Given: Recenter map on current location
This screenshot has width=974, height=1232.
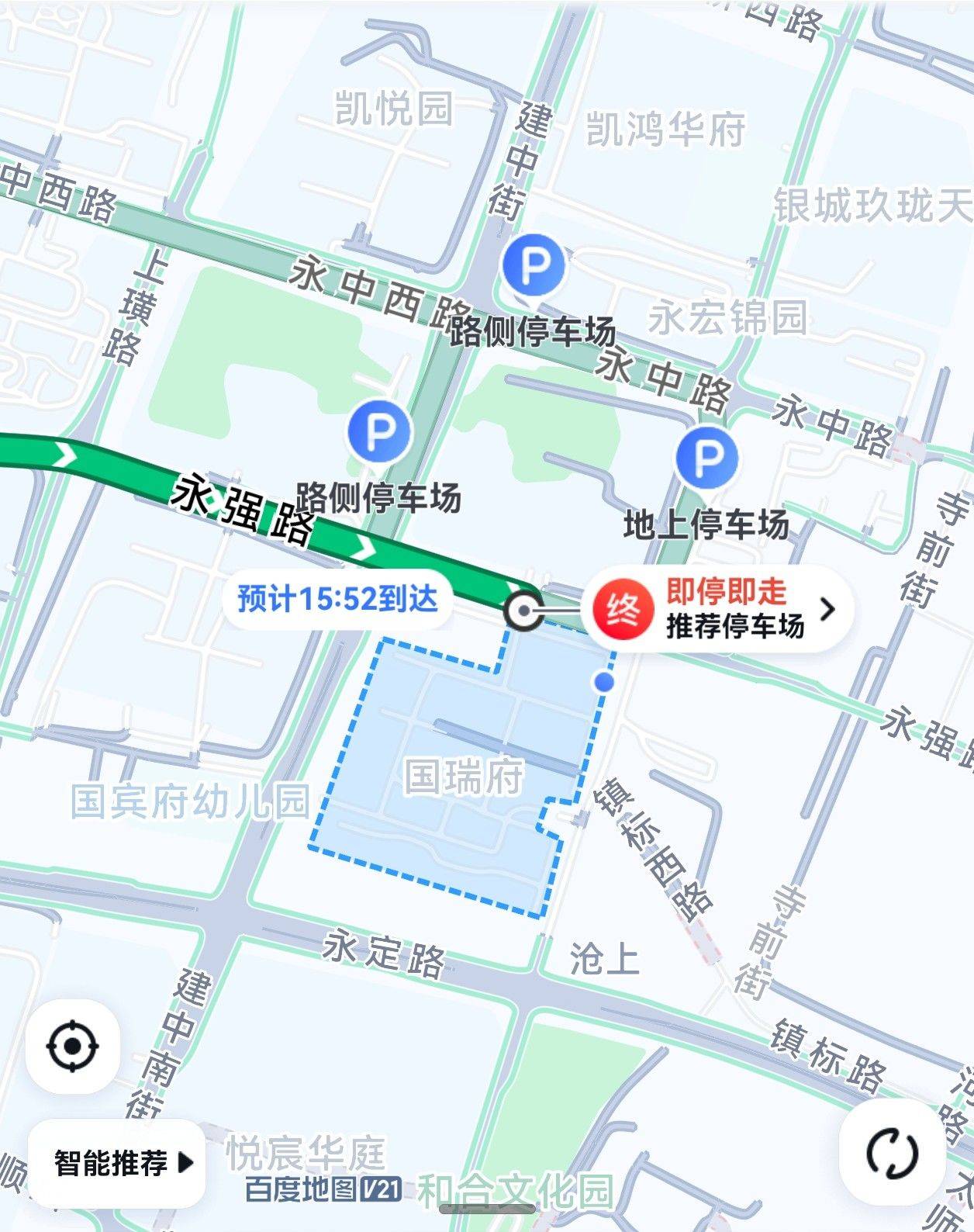Looking at the screenshot, I should tap(73, 1046).
